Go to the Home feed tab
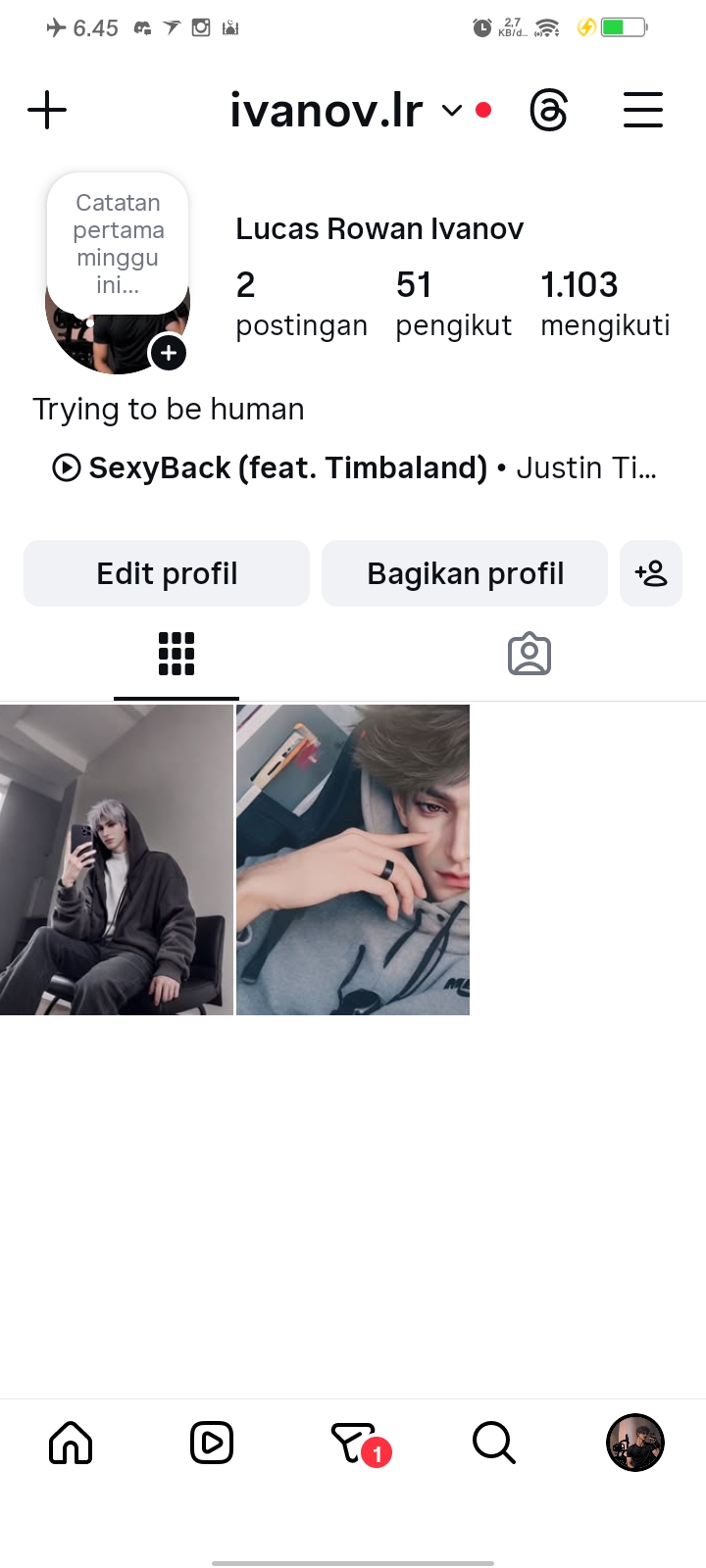The height and width of the screenshot is (1568, 706). click(x=71, y=1443)
